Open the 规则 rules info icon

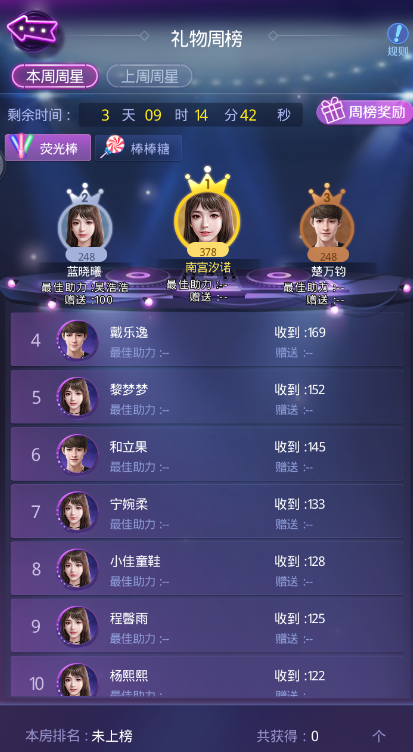pos(398,39)
